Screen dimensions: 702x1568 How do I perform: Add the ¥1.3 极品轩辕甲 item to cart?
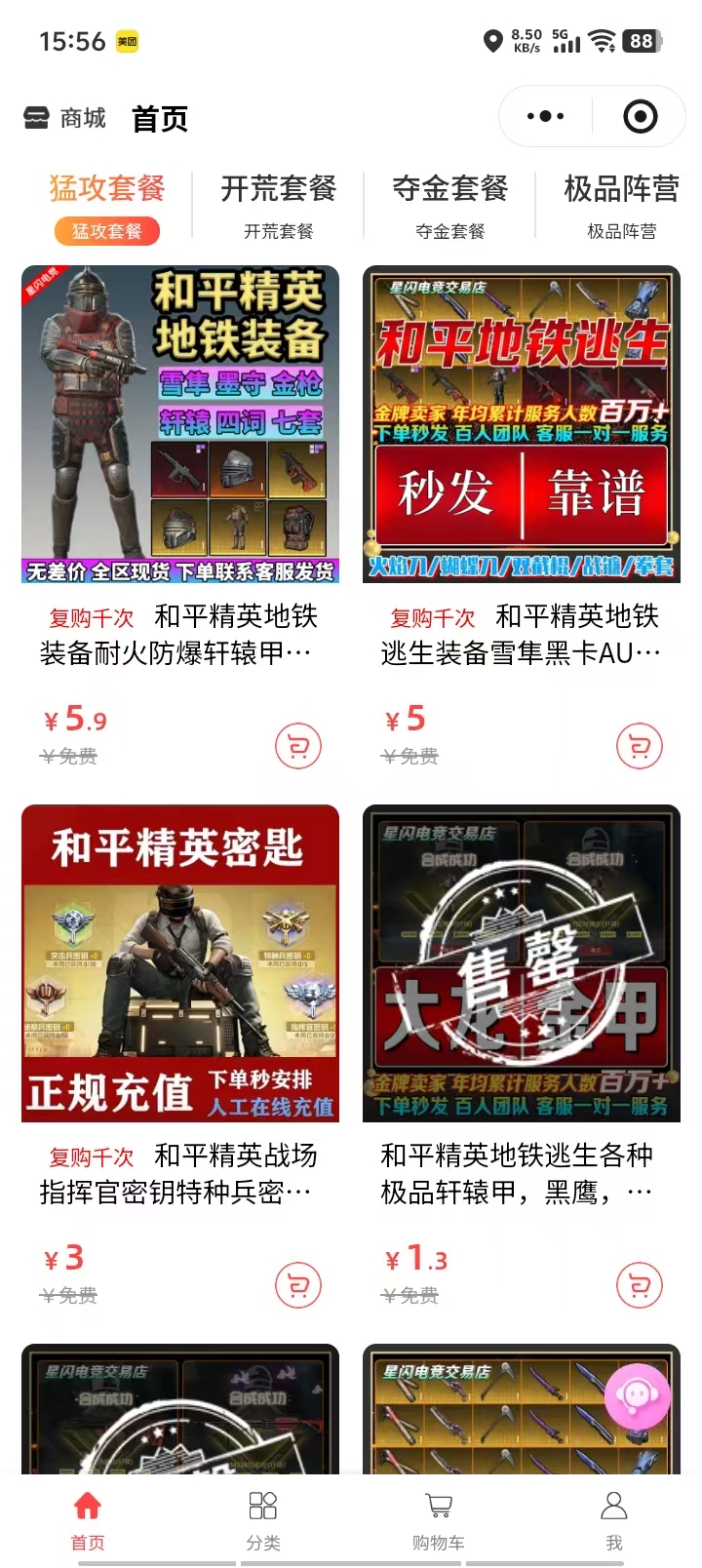pyautogui.click(x=640, y=1286)
